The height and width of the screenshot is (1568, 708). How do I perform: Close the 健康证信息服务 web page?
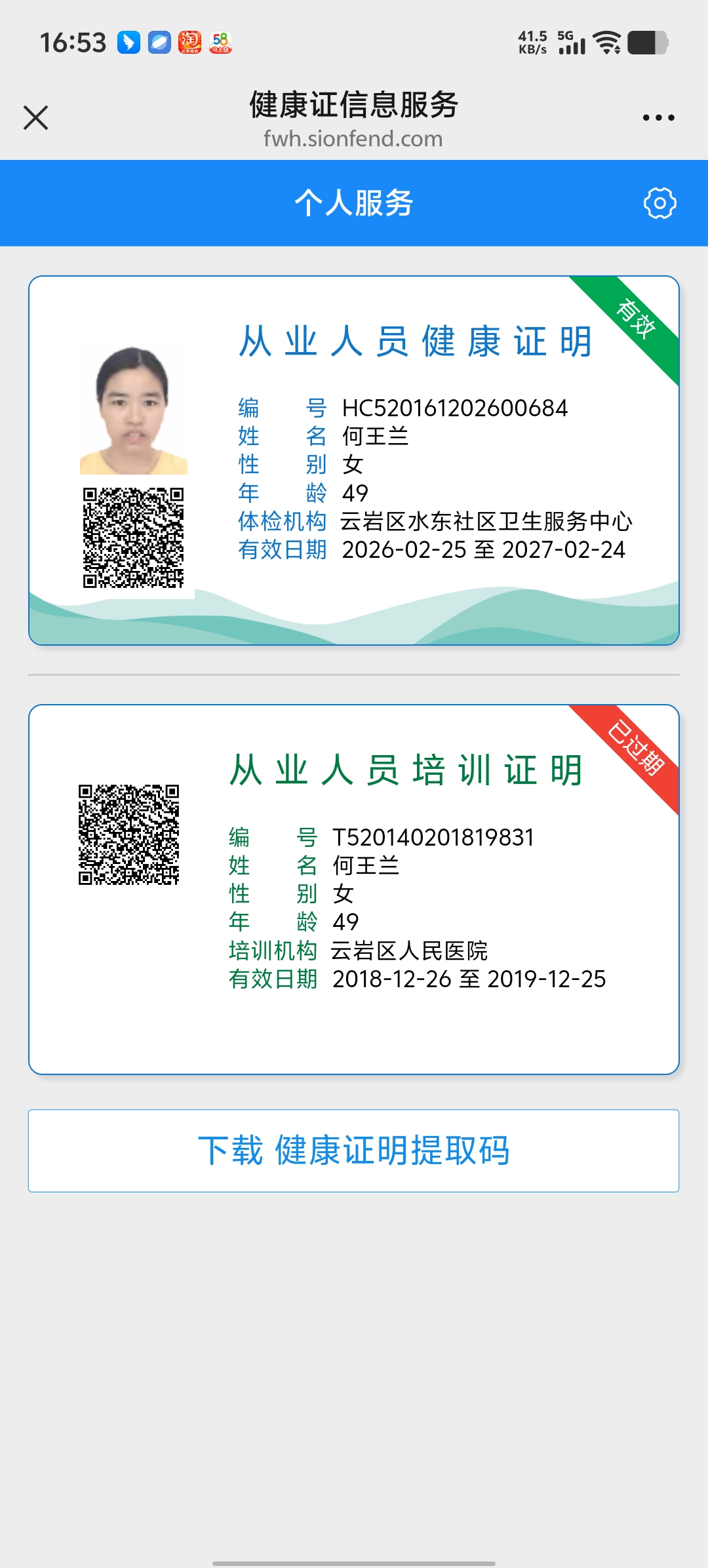[x=35, y=118]
